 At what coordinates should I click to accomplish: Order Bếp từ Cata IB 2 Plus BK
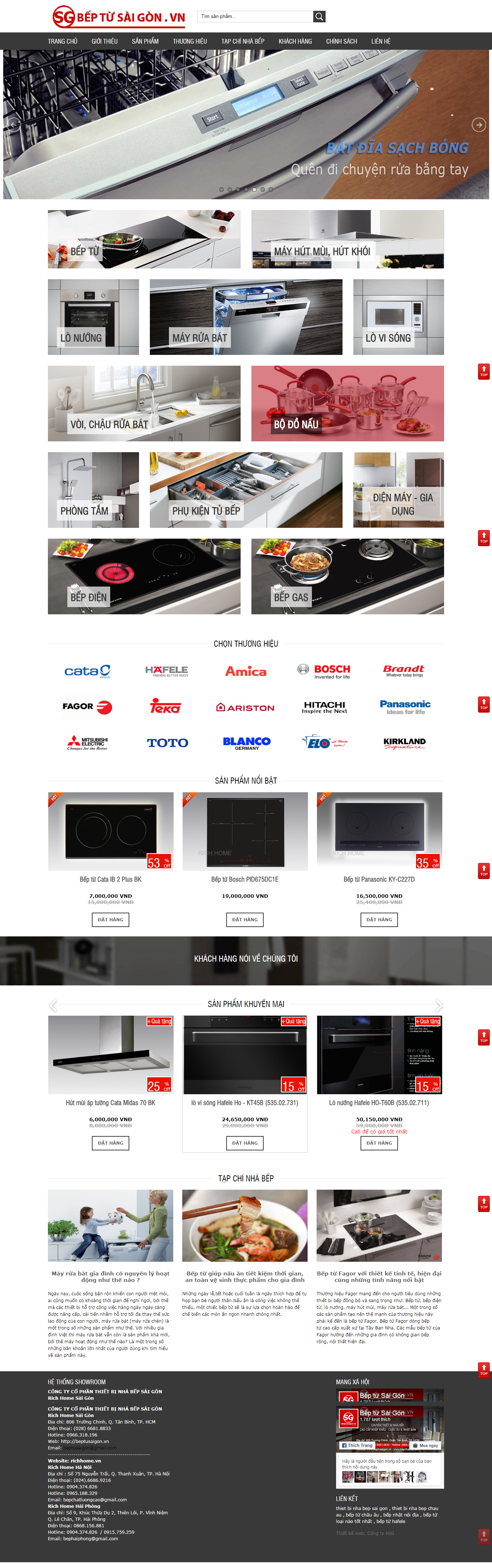click(110, 920)
